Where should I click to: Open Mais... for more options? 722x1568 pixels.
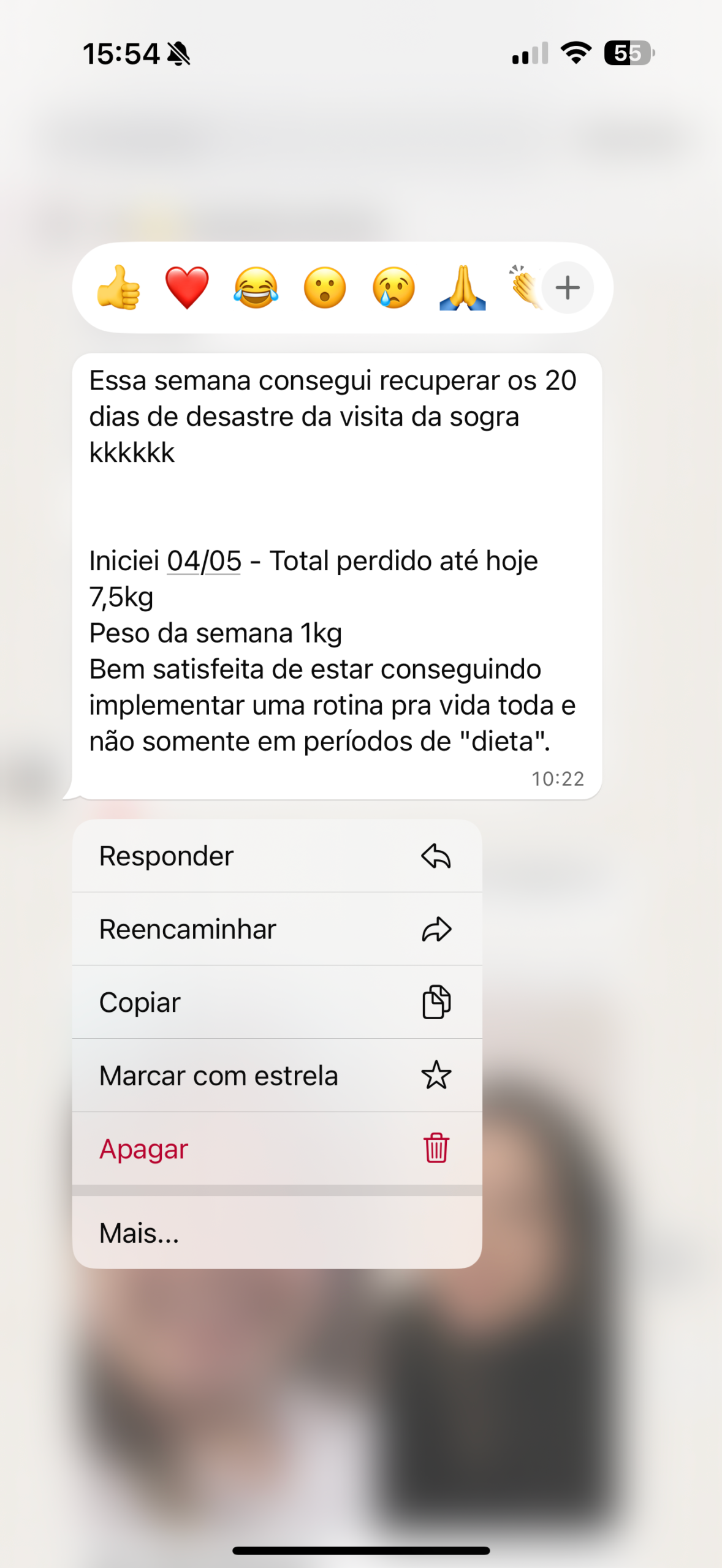[277, 1233]
